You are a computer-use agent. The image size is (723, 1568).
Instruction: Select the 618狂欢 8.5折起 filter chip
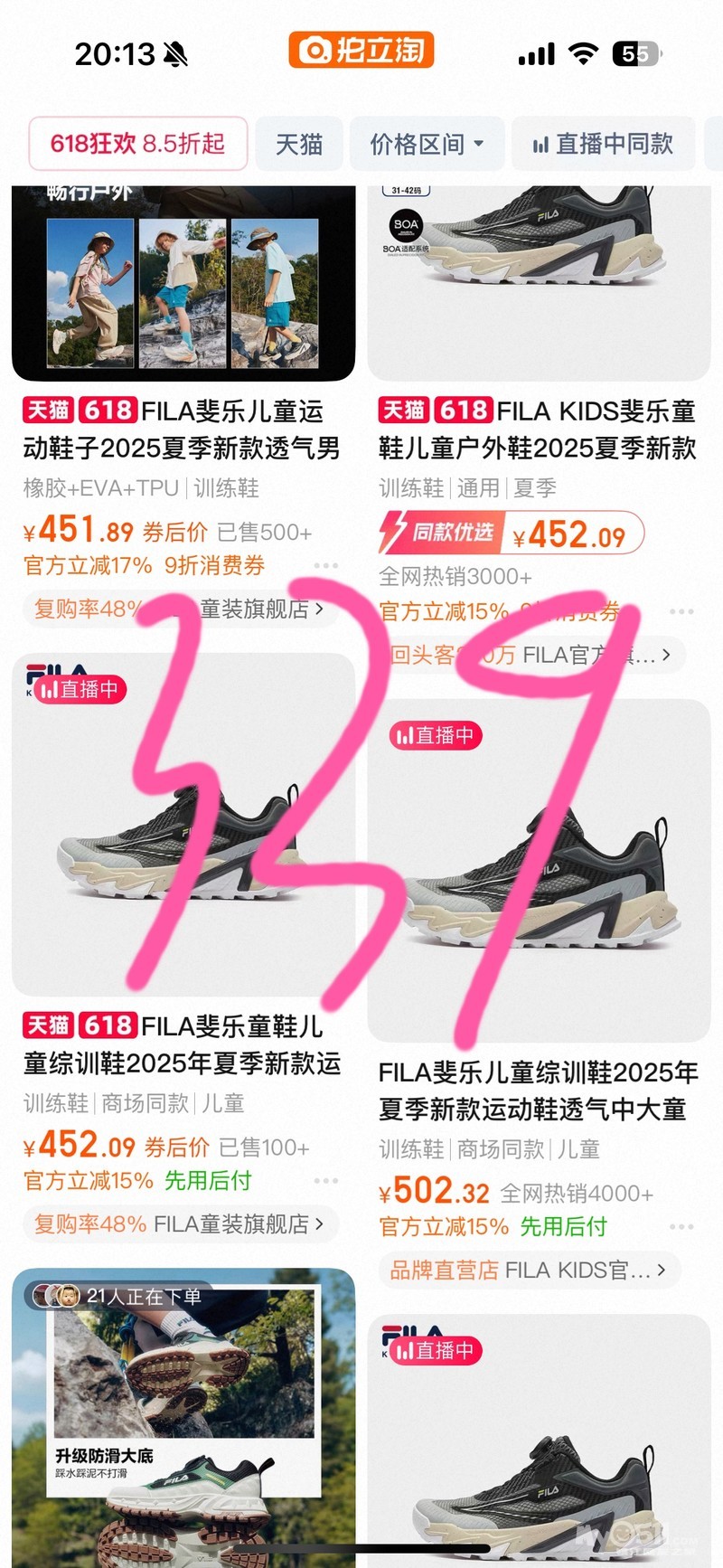tap(137, 144)
